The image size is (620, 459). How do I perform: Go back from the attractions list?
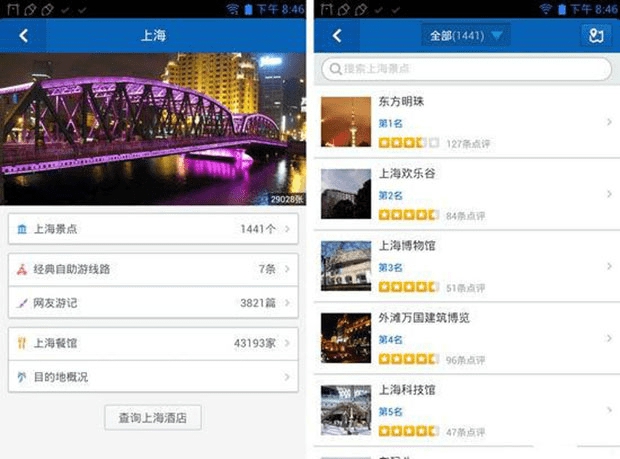pyautogui.click(x=337, y=36)
